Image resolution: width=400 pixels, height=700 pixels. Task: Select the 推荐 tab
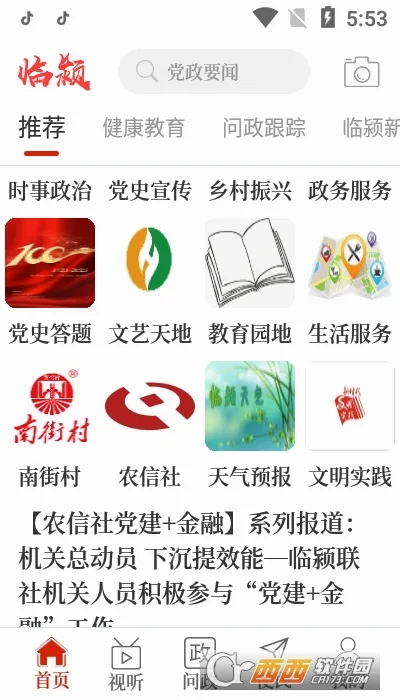[x=42, y=127]
